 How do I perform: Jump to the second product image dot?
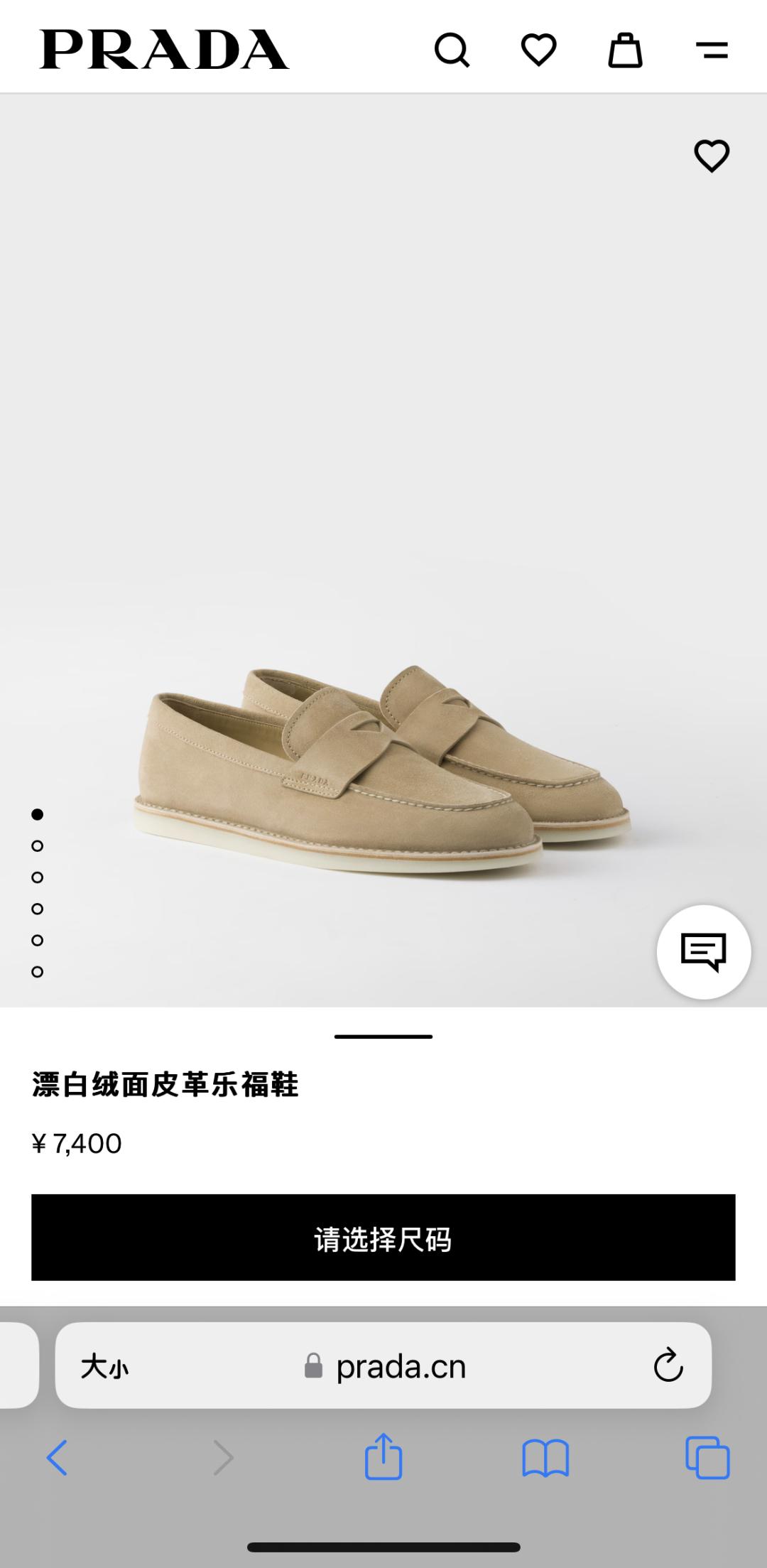pyautogui.click(x=38, y=845)
